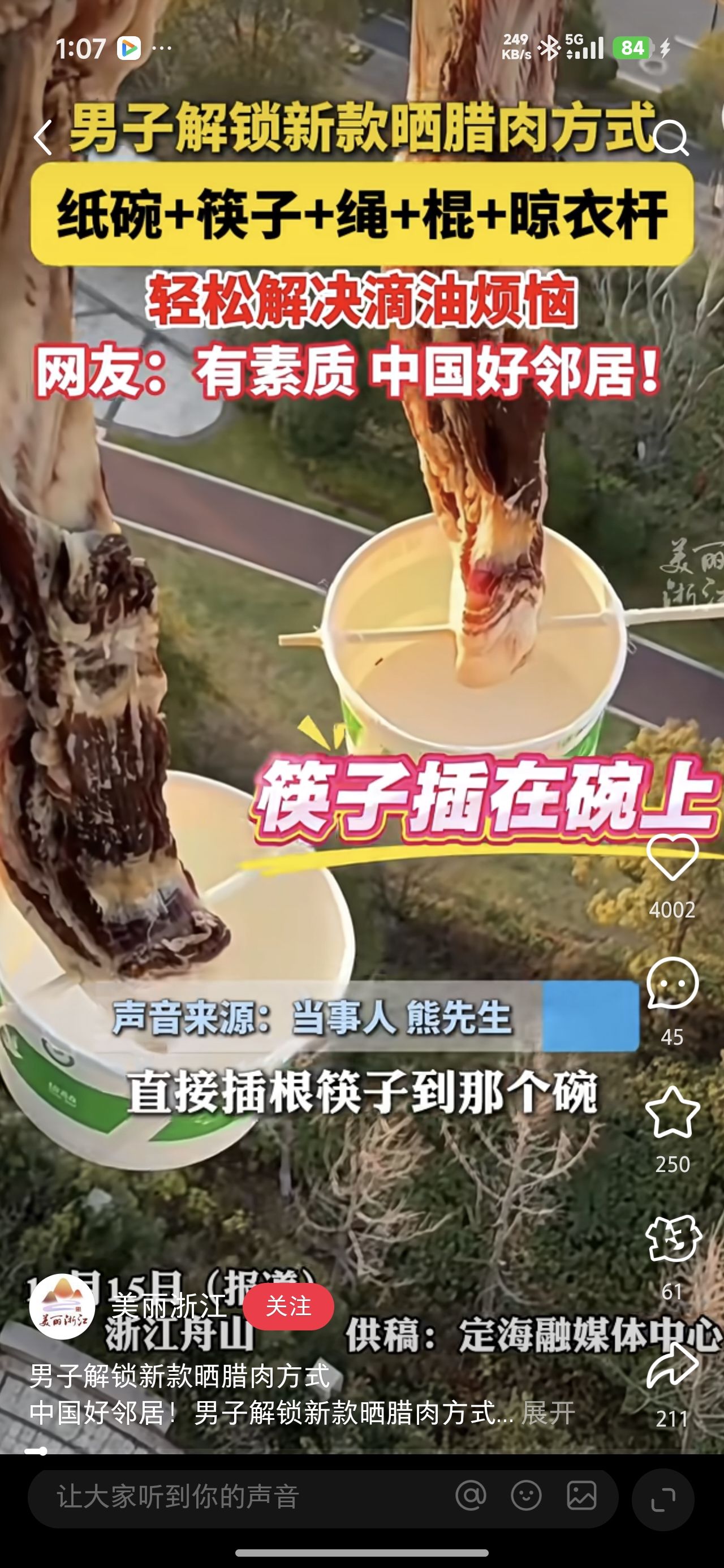Open the 美丽浙江 profile avatar

tap(62, 1306)
